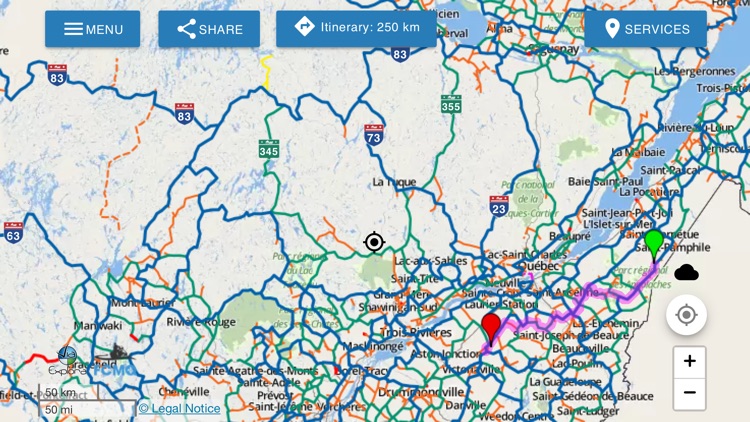Open the Legal Notice link

(x=180, y=408)
